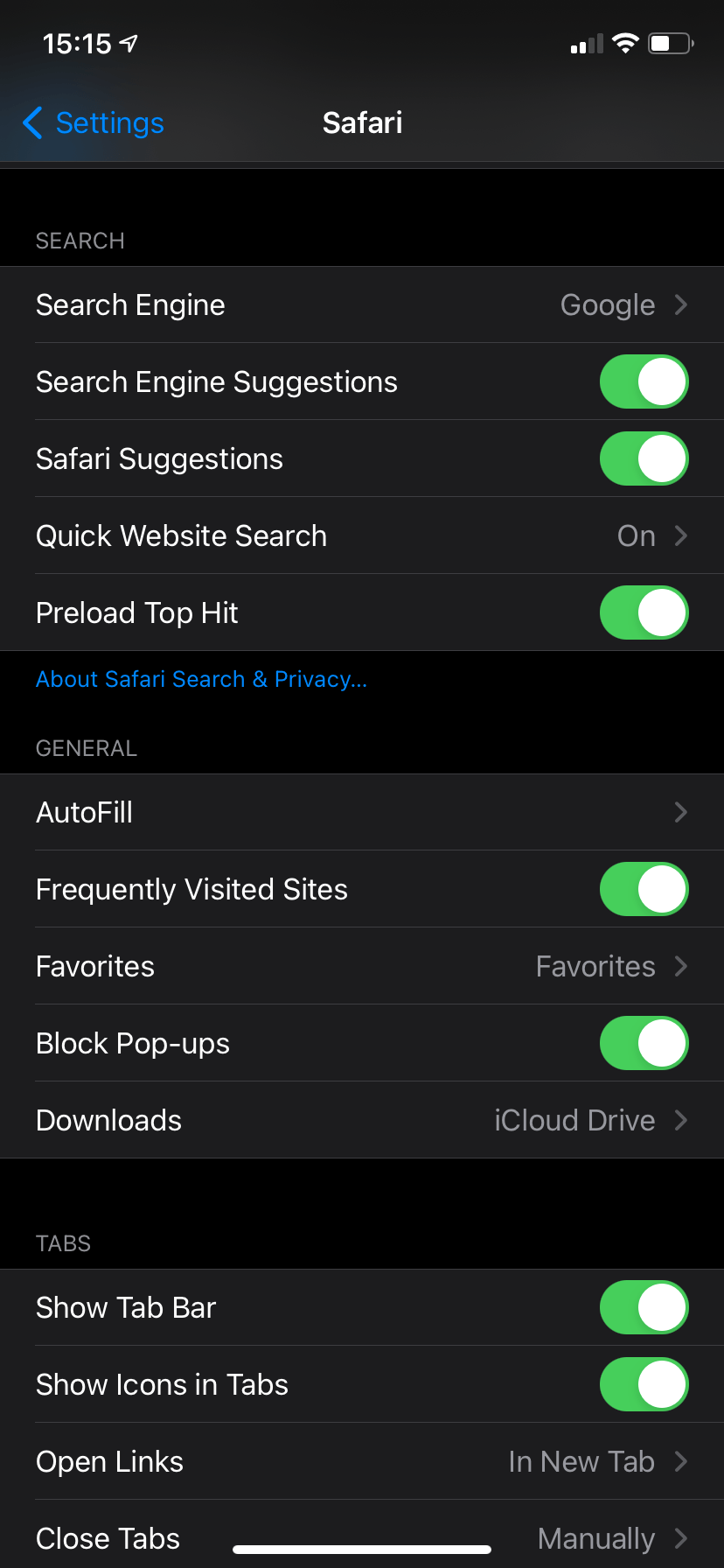Image resolution: width=724 pixels, height=1568 pixels.
Task: Open Close Tabs setting
Action: click(x=362, y=1527)
